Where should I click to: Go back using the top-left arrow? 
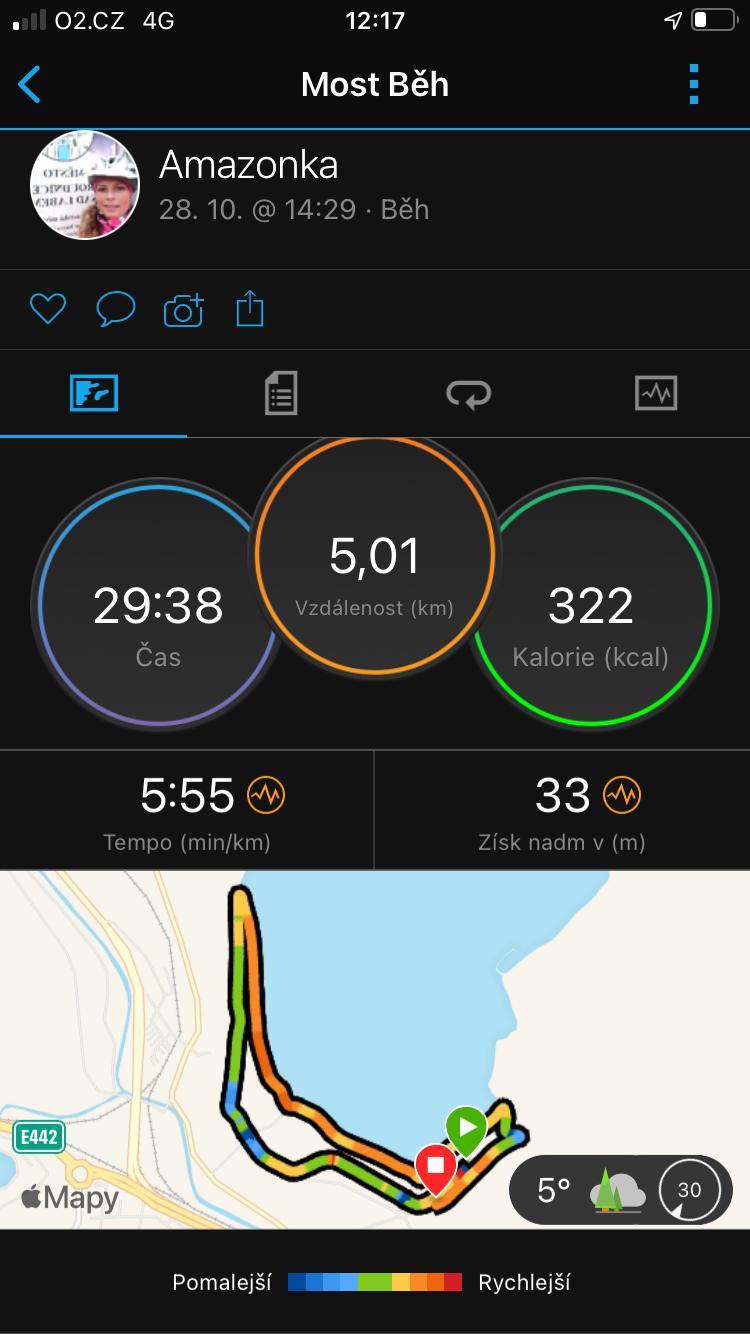[x=29, y=84]
